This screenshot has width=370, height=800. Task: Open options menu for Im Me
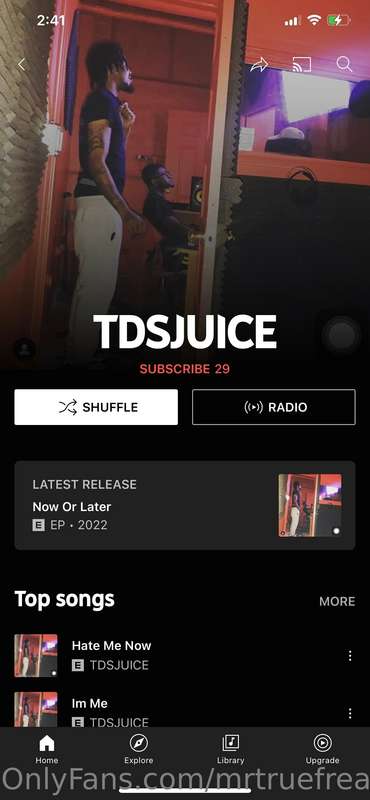[350, 713]
